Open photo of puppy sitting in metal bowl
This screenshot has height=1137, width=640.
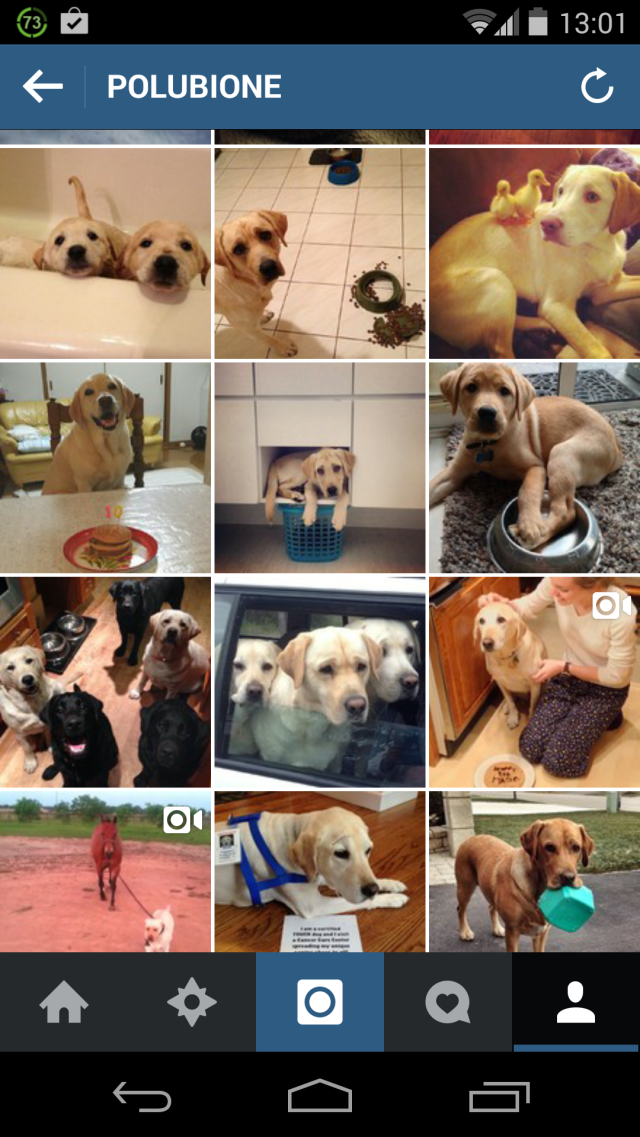(x=534, y=467)
